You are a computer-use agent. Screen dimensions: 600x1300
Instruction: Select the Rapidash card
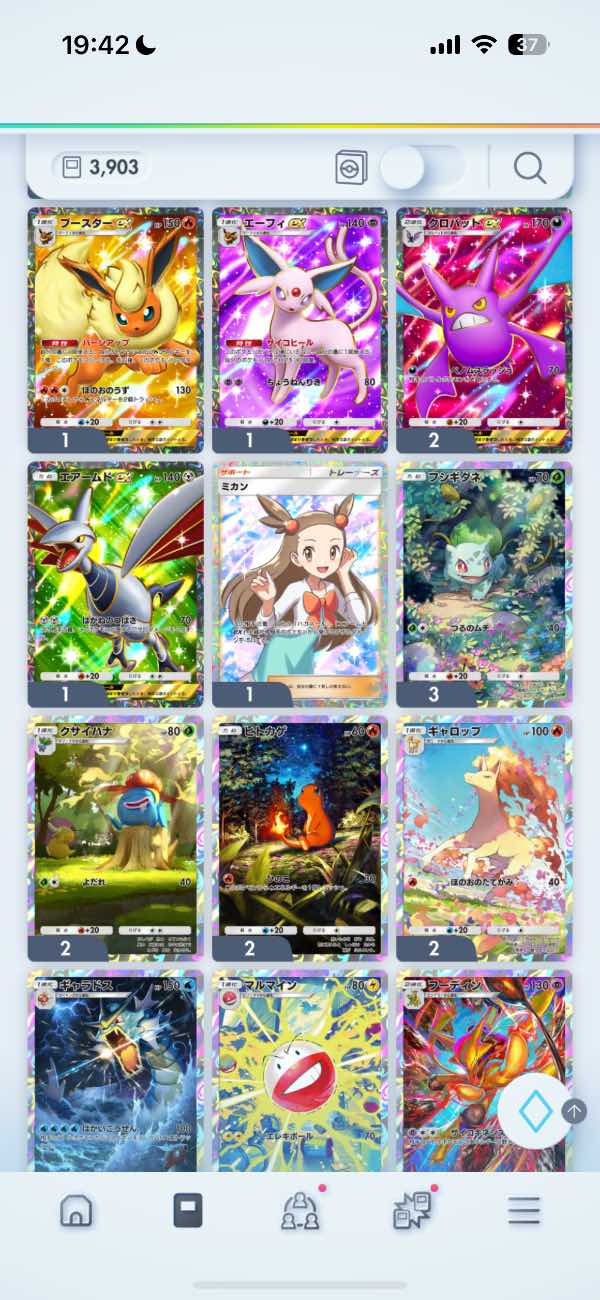484,830
